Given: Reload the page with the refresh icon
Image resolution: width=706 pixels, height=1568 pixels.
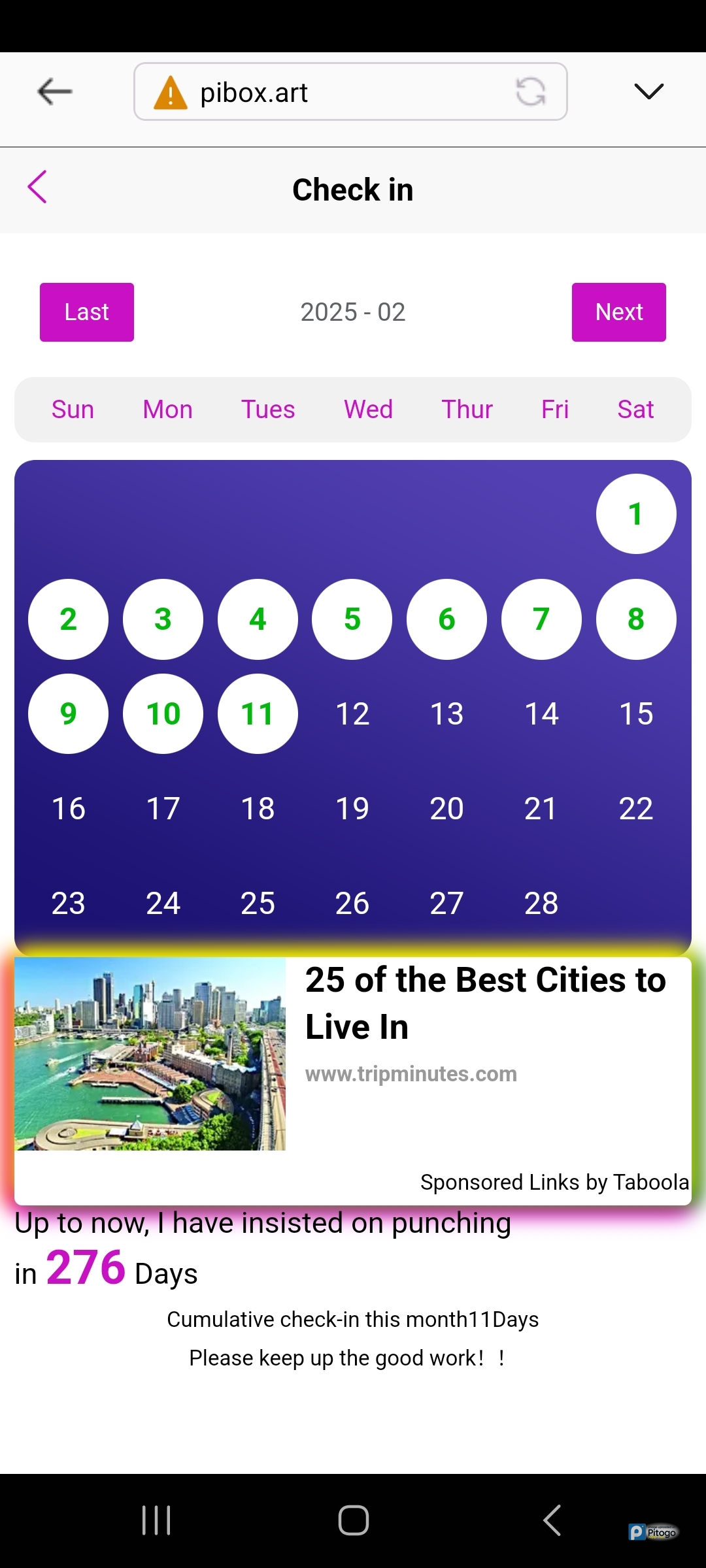Looking at the screenshot, I should pos(530,91).
